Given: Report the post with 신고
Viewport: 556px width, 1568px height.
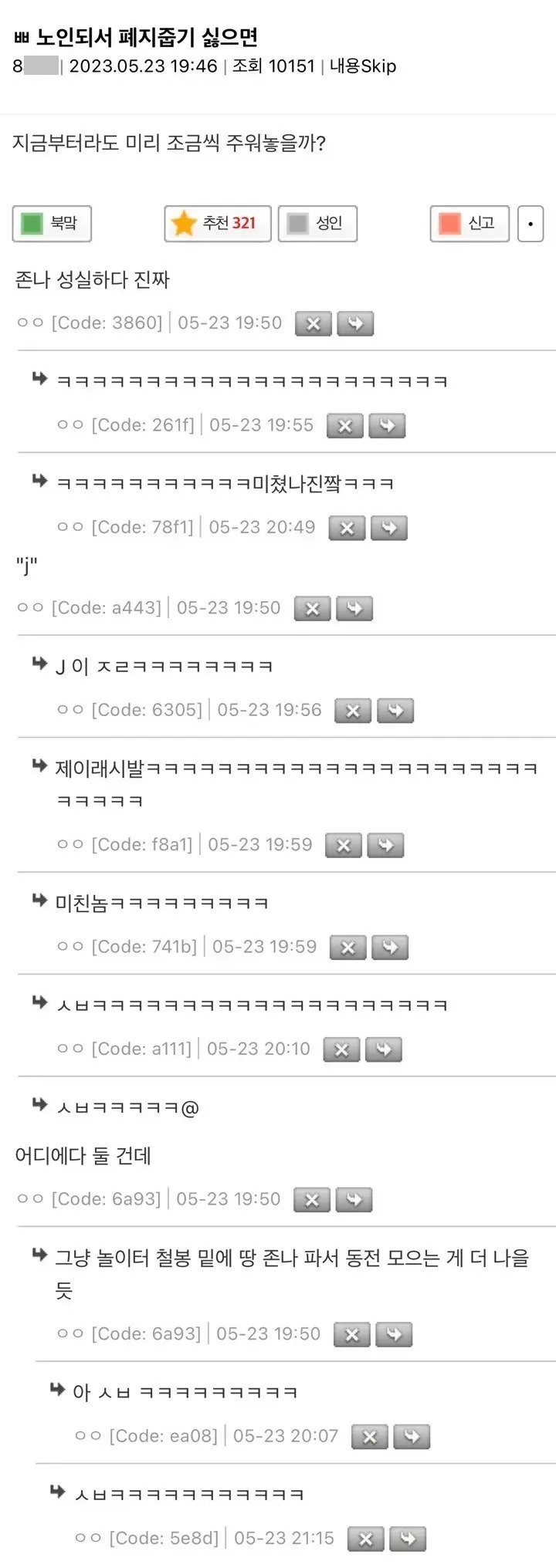Looking at the screenshot, I should click(470, 224).
